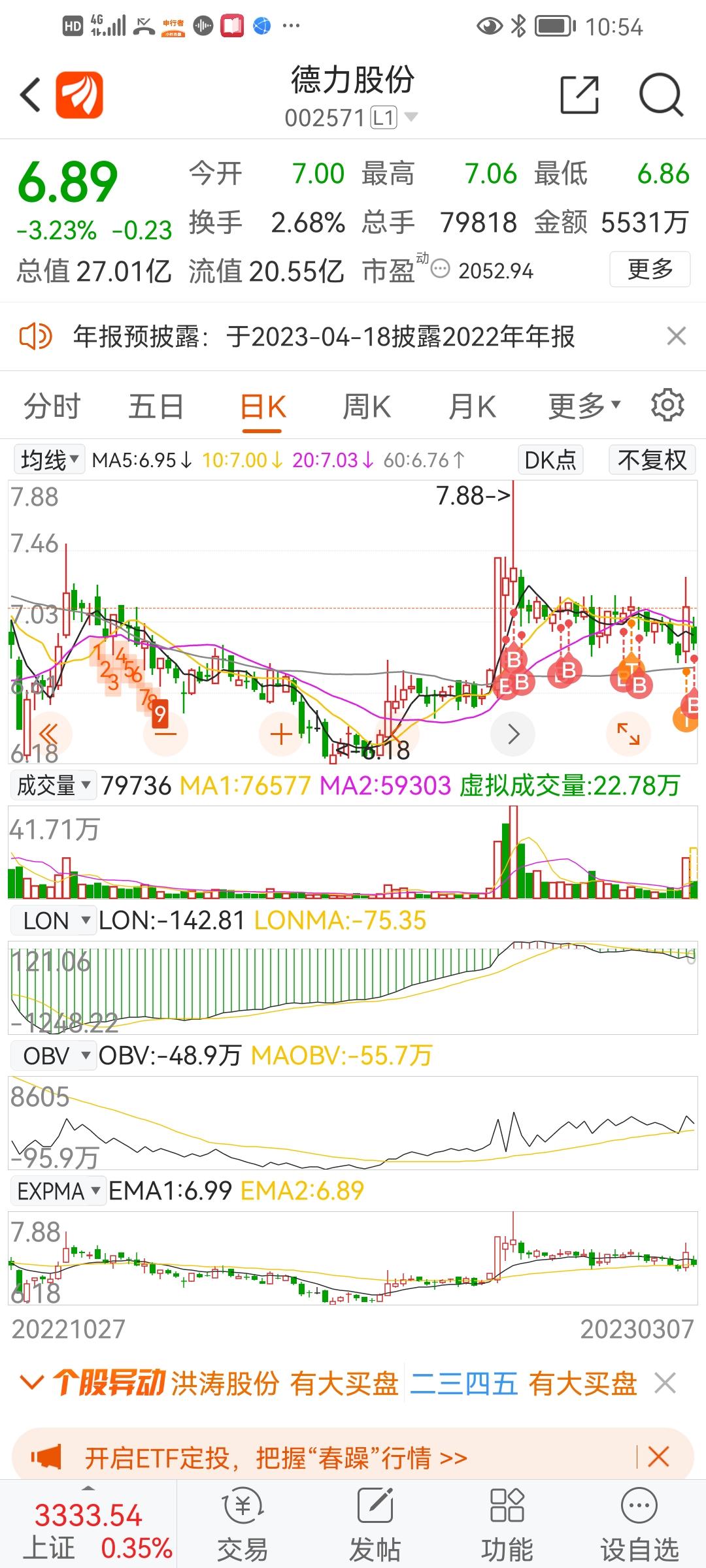
Task: Toggle the DK点 button
Action: pos(550,460)
